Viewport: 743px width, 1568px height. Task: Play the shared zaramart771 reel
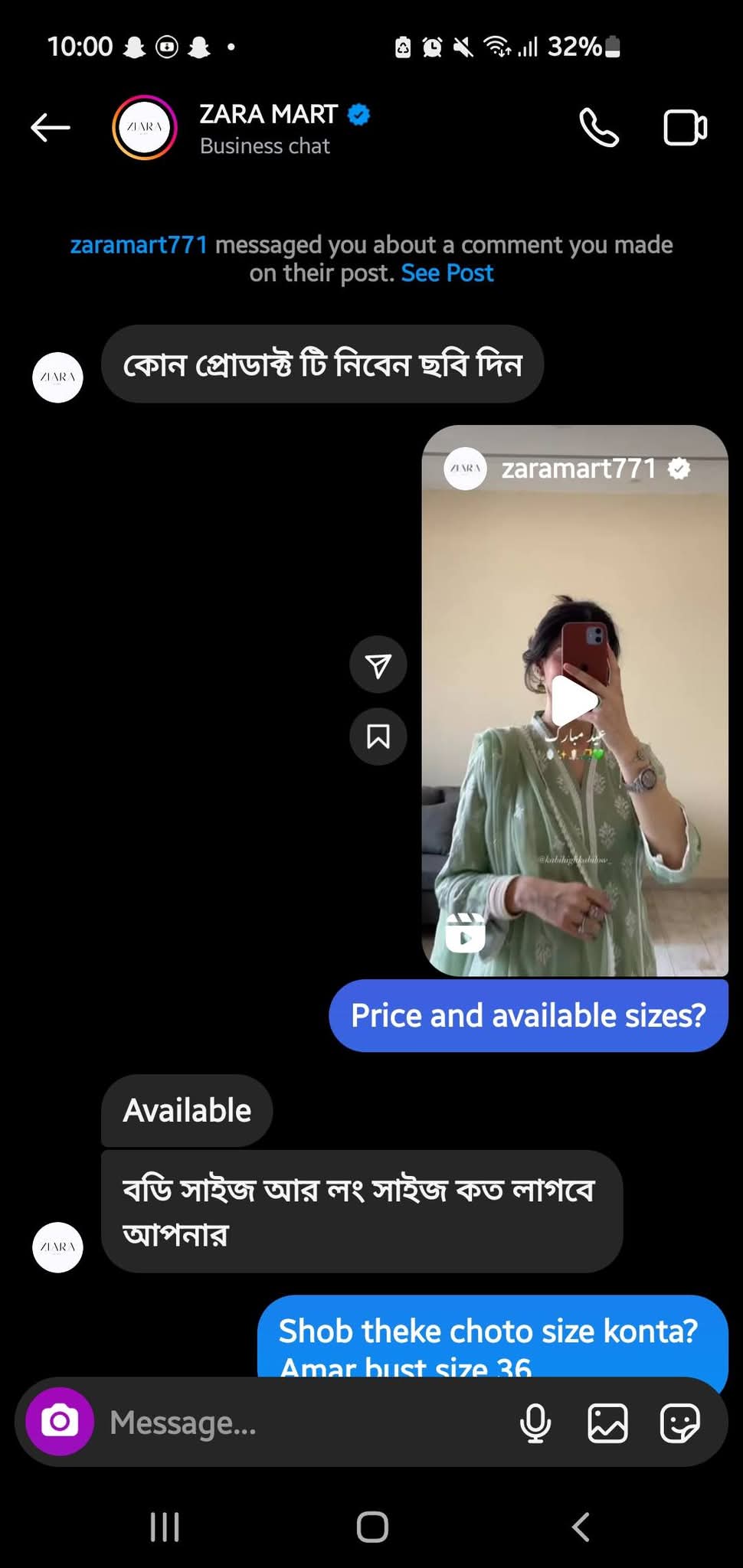pos(574,701)
